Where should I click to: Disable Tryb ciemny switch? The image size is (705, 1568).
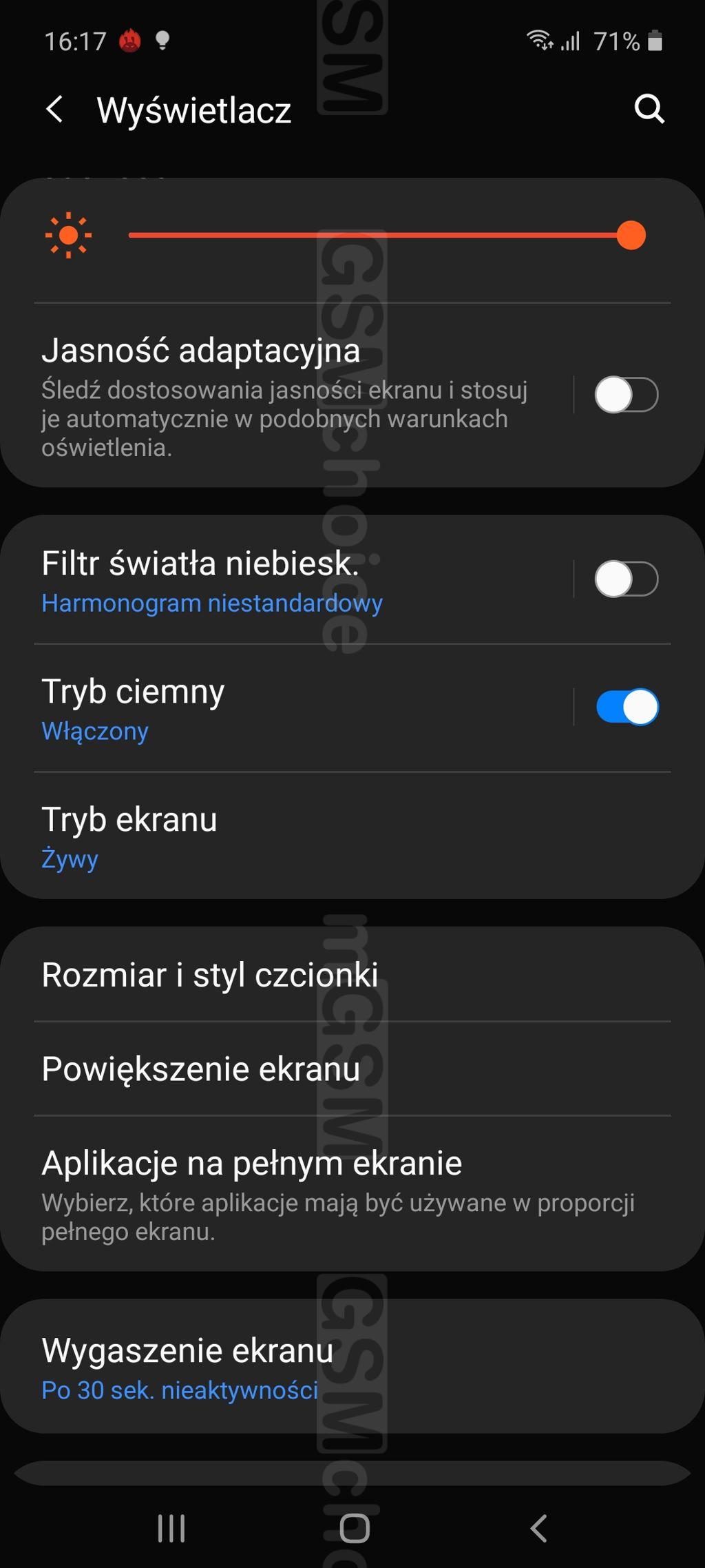pyautogui.click(x=626, y=708)
